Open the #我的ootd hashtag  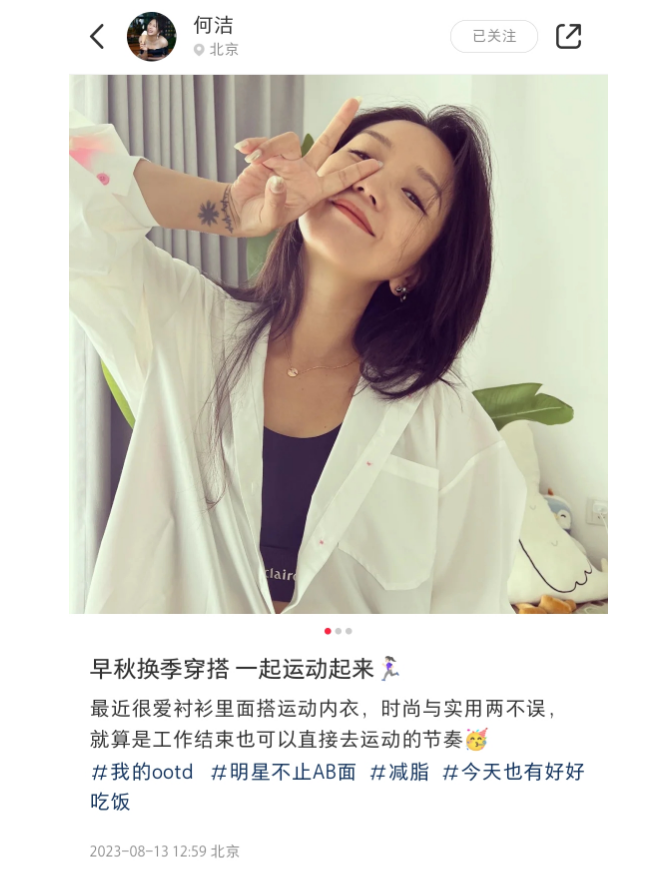pos(142,772)
